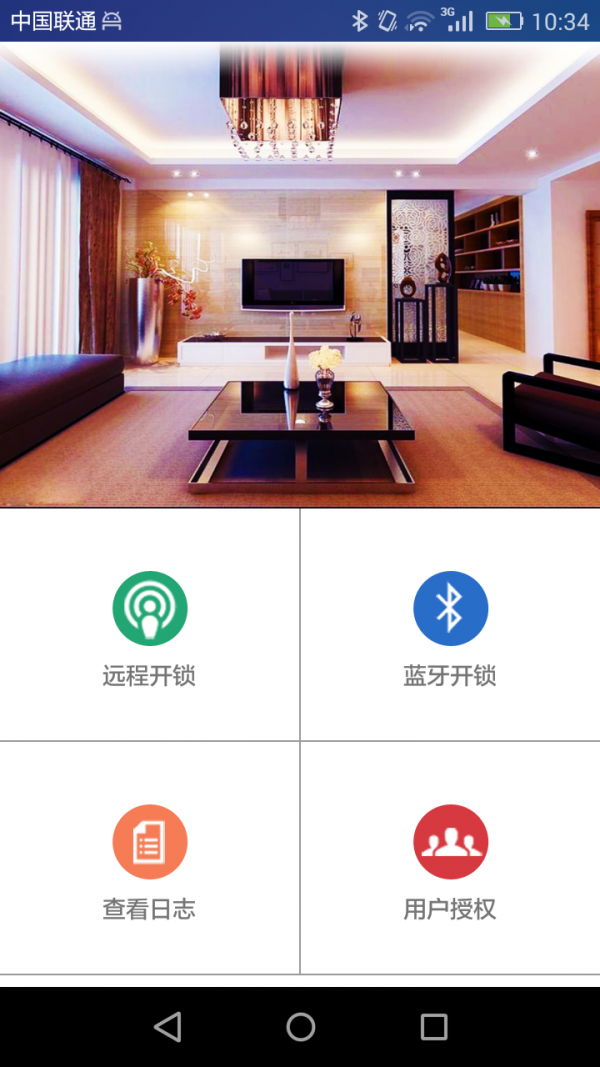Open 用户授权 user authorization

[x=450, y=860]
